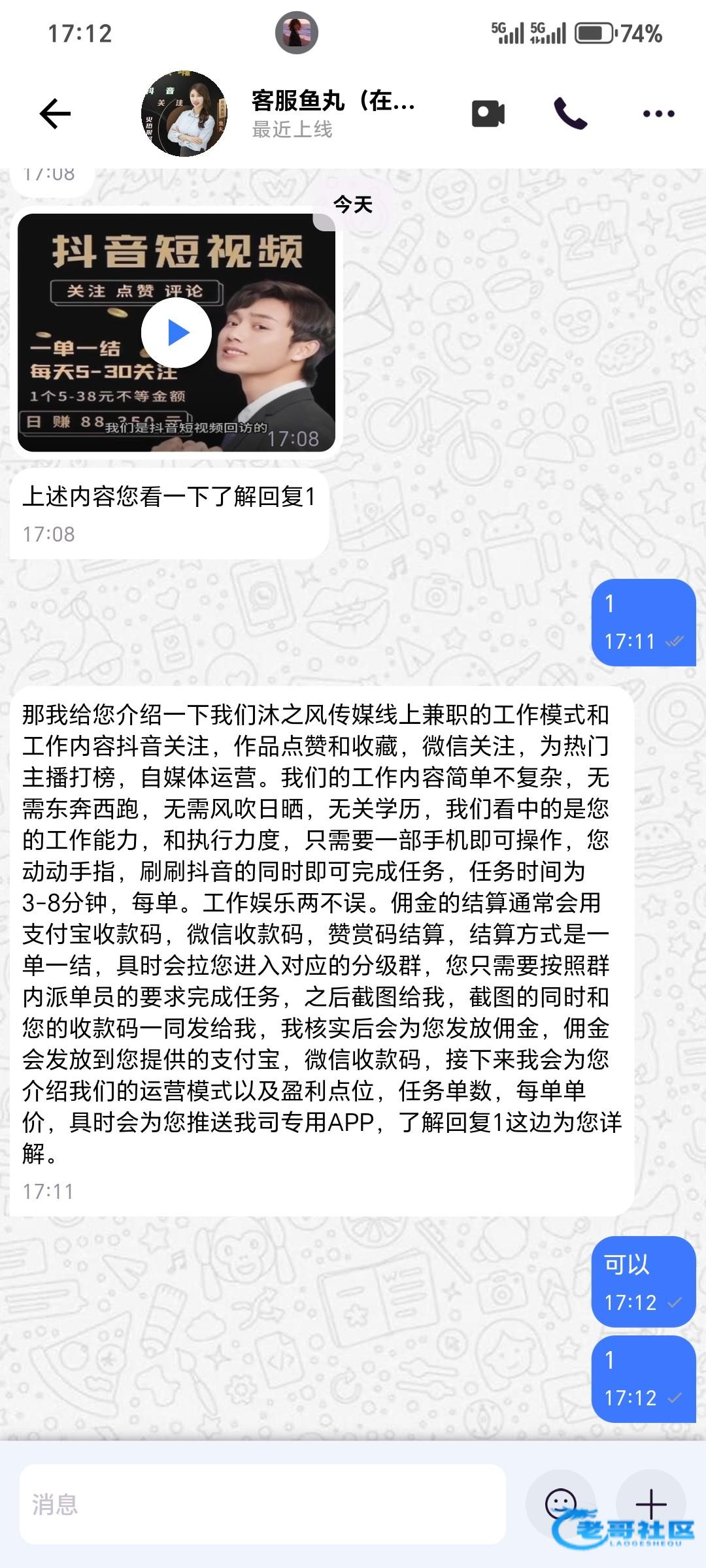This screenshot has width=706, height=1568.
Task: Start a voice call with 客服鱼丸
Action: [570, 114]
